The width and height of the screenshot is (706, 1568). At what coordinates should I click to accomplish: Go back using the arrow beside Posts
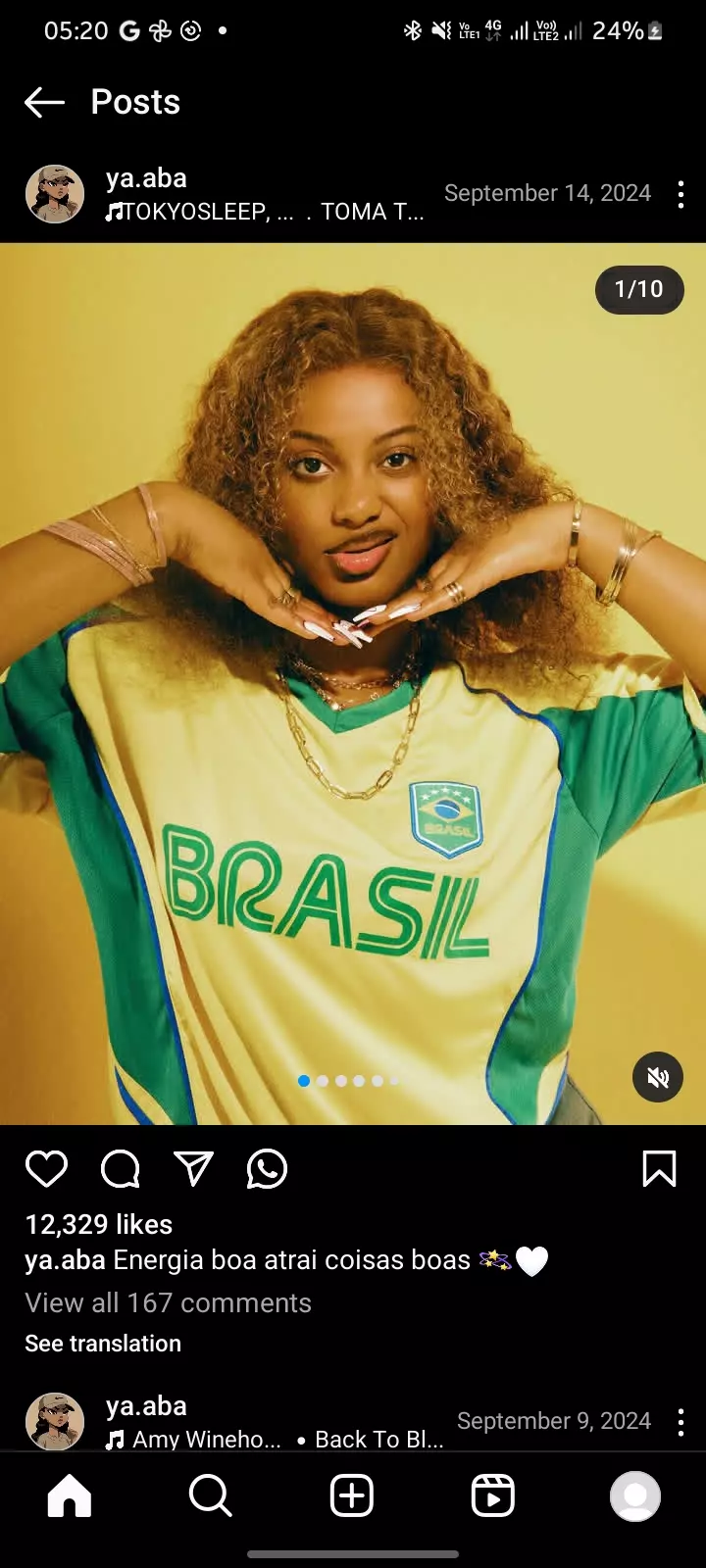[44, 102]
